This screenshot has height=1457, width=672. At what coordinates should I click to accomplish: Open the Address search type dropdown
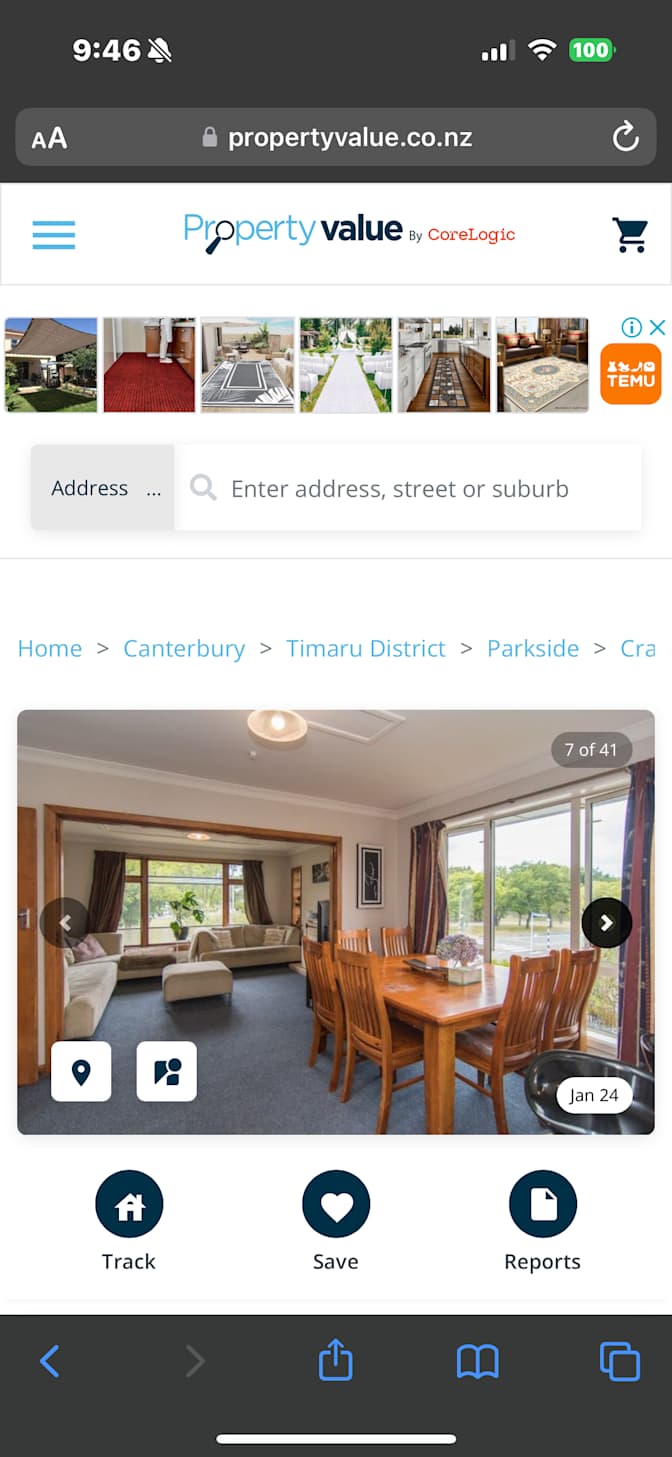(103, 488)
